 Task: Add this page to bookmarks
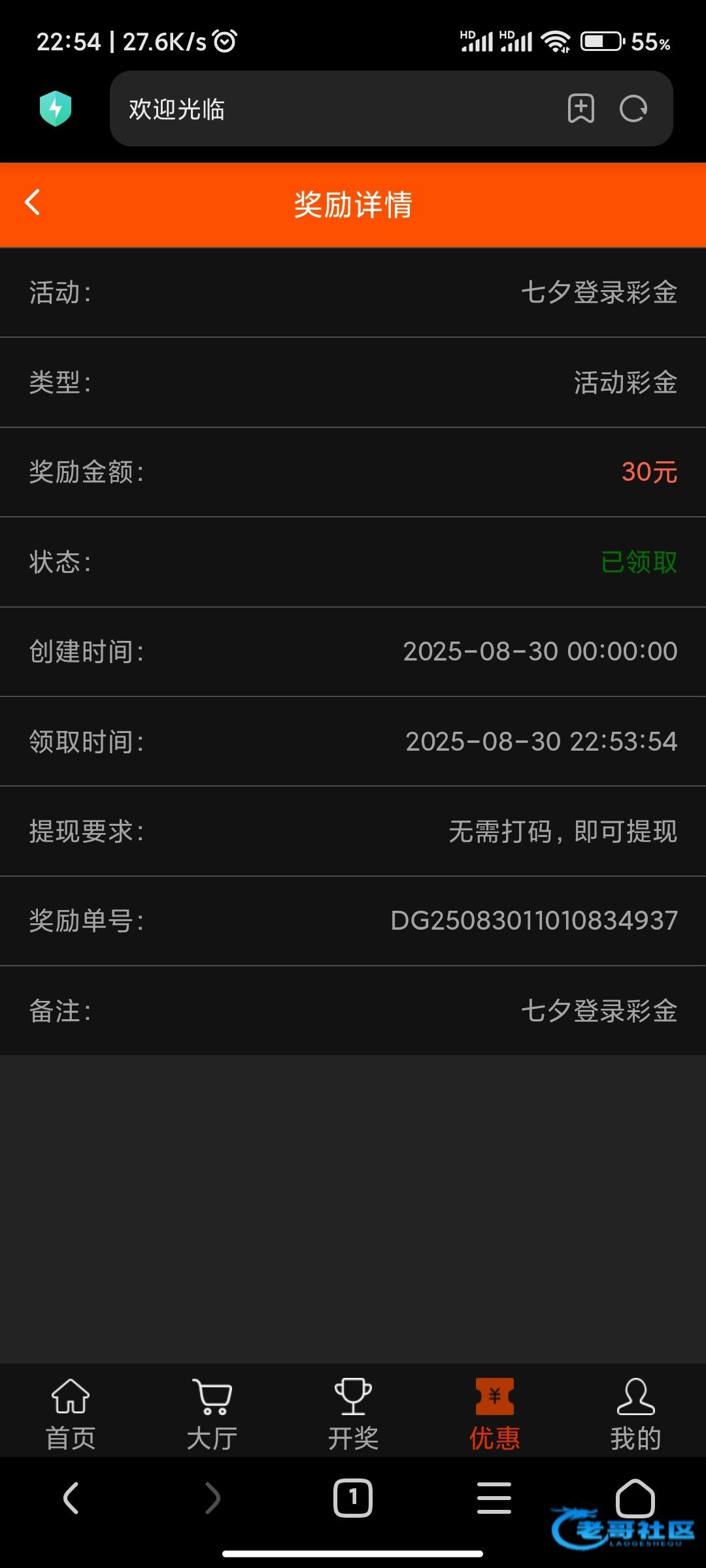point(580,108)
